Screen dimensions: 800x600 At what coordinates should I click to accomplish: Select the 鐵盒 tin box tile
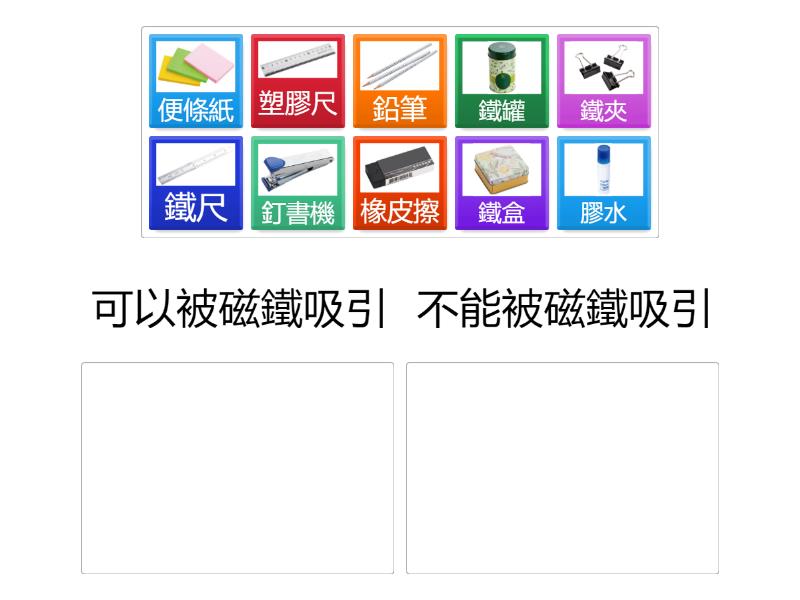point(502,183)
